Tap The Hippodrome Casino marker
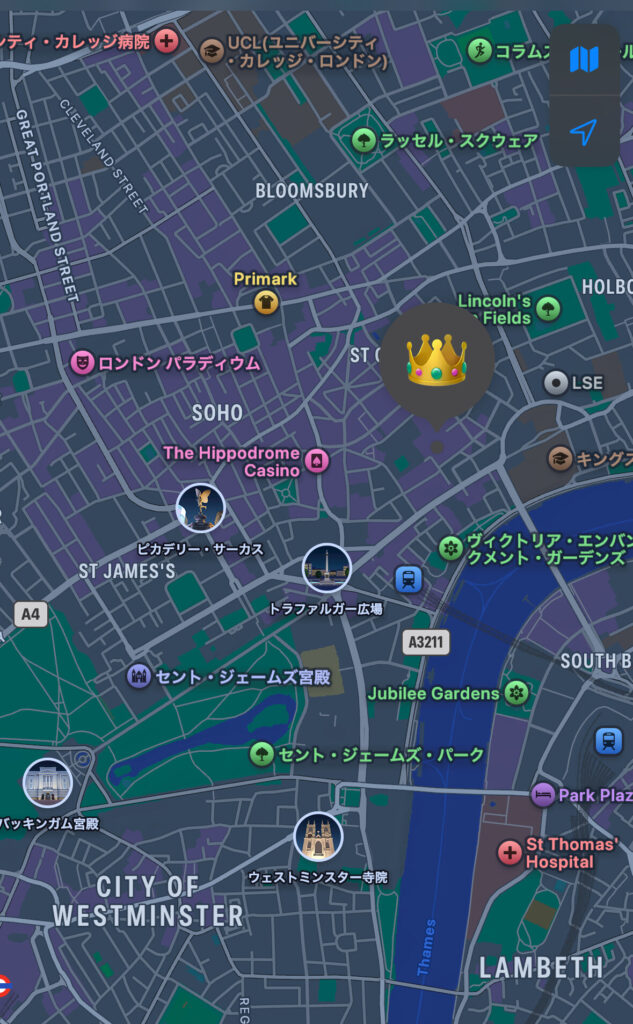The image size is (633, 1024). coord(318,461)
